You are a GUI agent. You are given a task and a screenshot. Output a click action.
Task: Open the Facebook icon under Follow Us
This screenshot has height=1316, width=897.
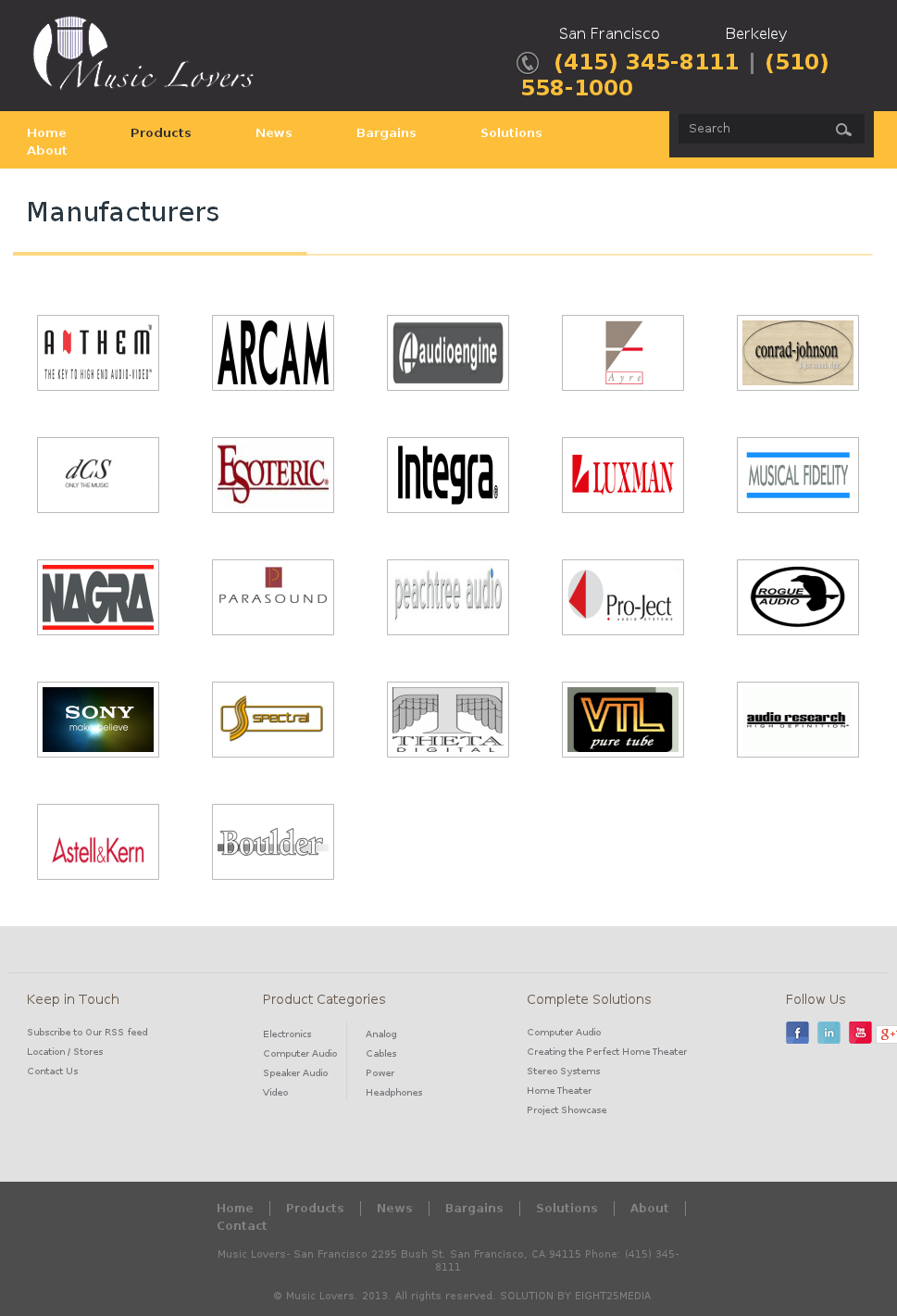[797, 1033]
